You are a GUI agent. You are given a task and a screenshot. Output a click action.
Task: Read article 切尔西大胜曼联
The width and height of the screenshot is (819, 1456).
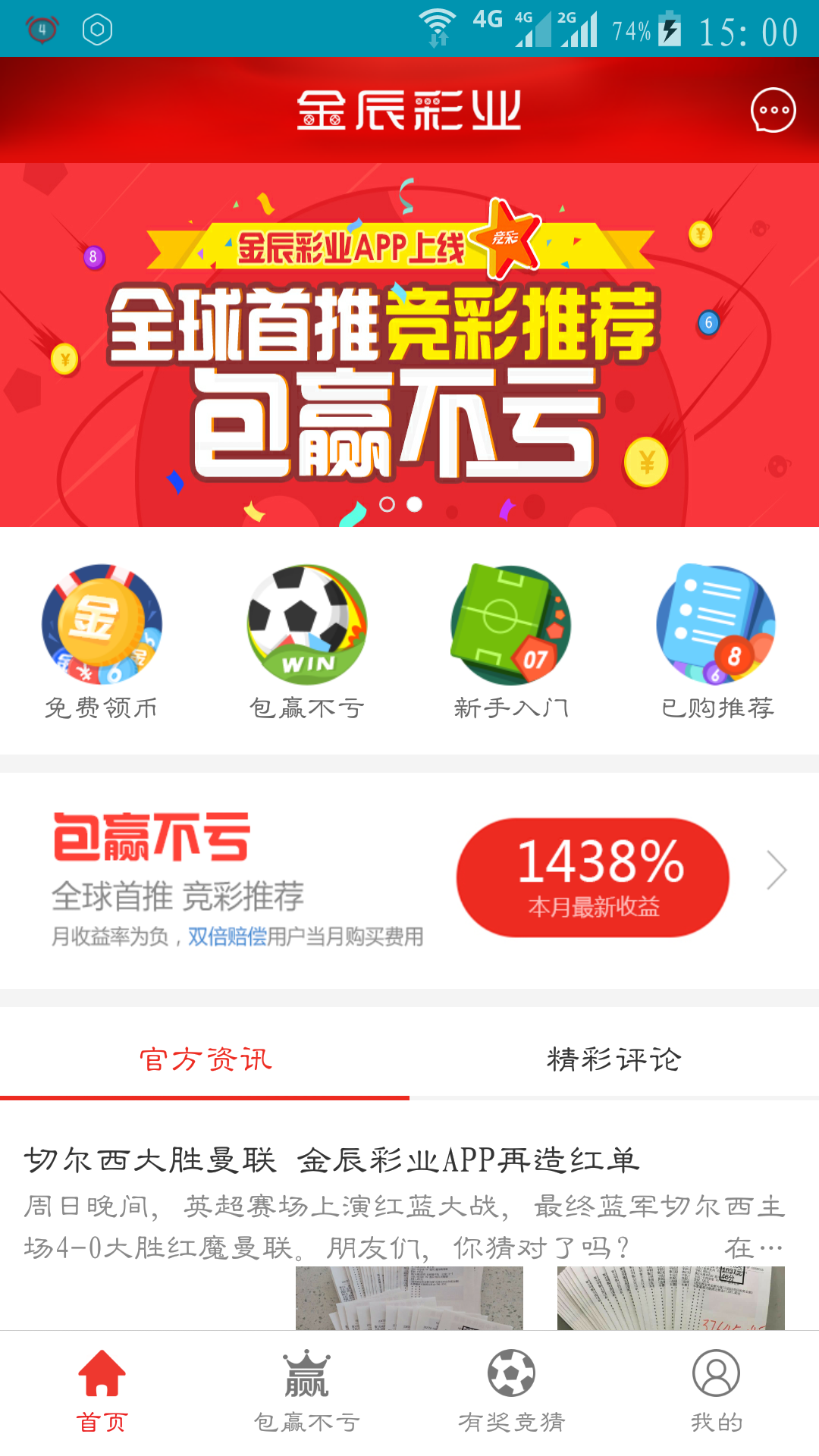[332, 1160]
